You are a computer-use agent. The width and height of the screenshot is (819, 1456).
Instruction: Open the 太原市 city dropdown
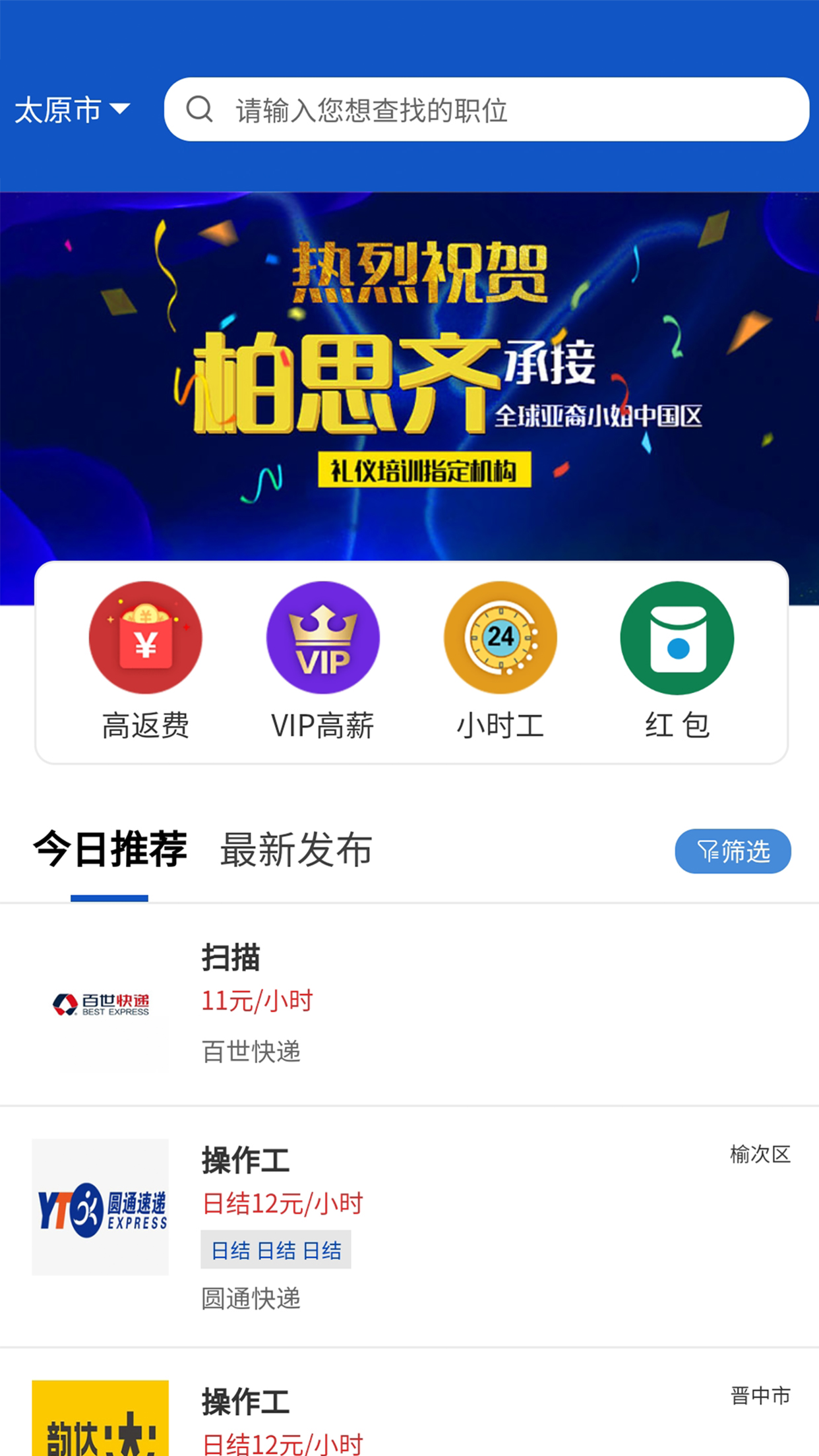pyautogui.click(x=73, y=110)
